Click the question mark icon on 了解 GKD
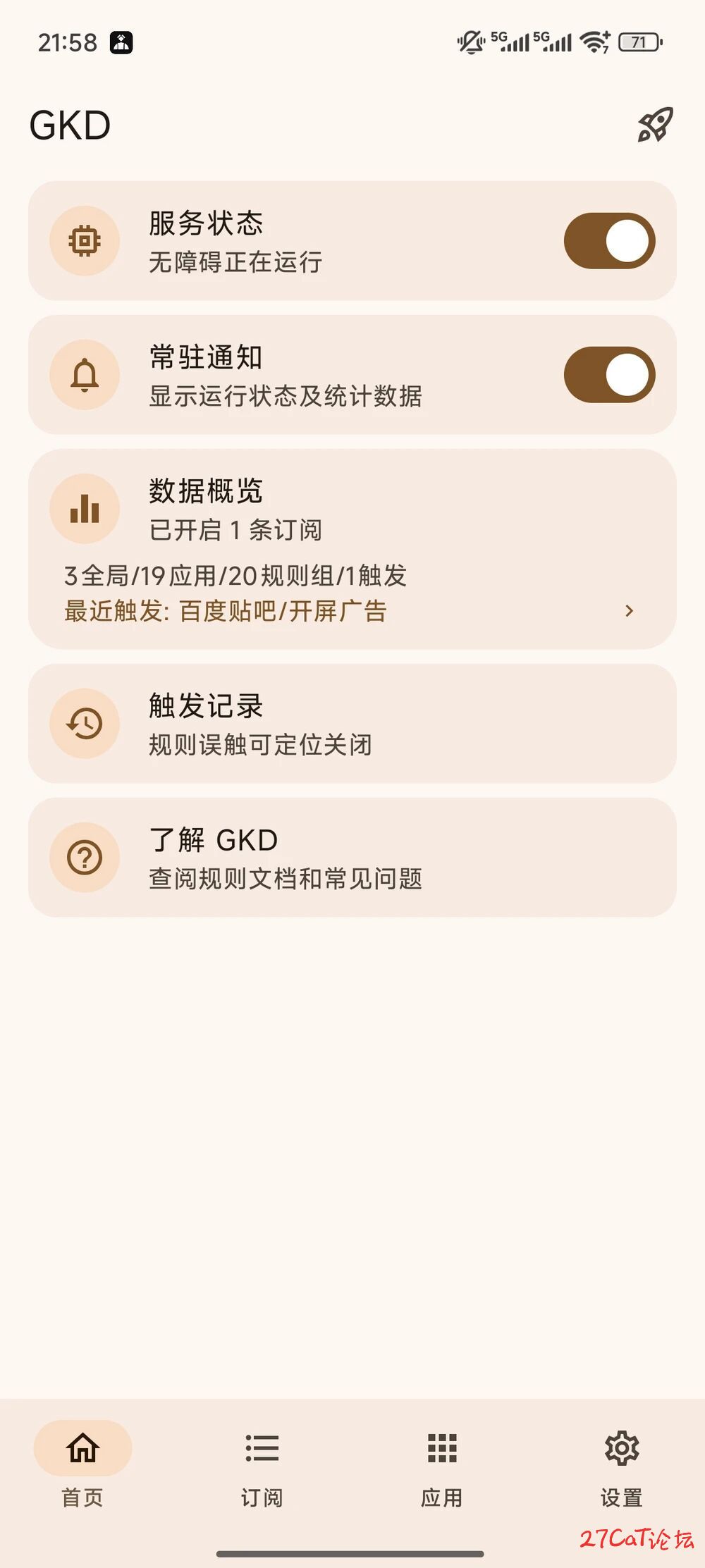The image size is (705, 1568). tap(84, 858)
